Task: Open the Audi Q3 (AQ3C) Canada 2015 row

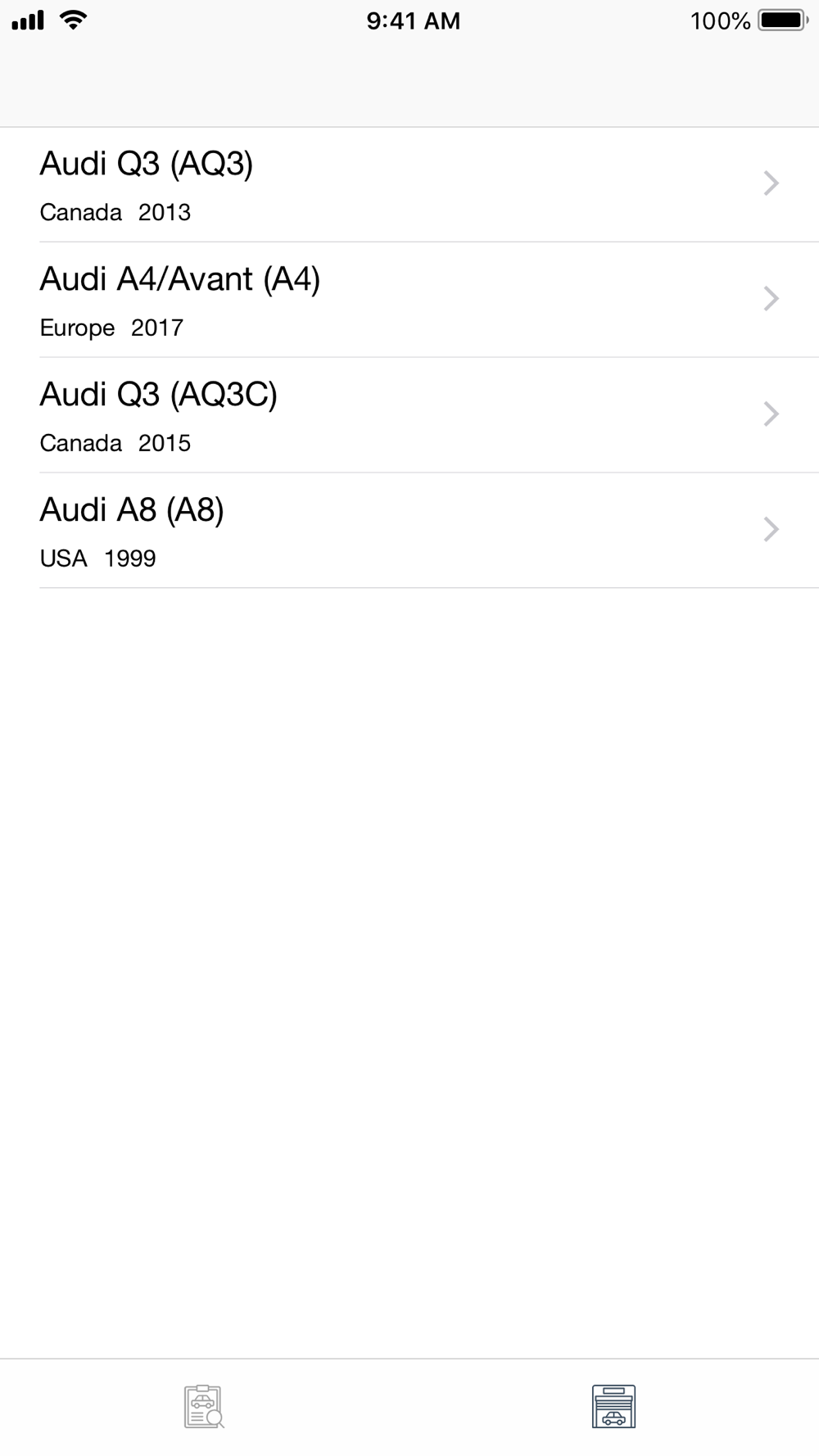Action: [409, 416]
